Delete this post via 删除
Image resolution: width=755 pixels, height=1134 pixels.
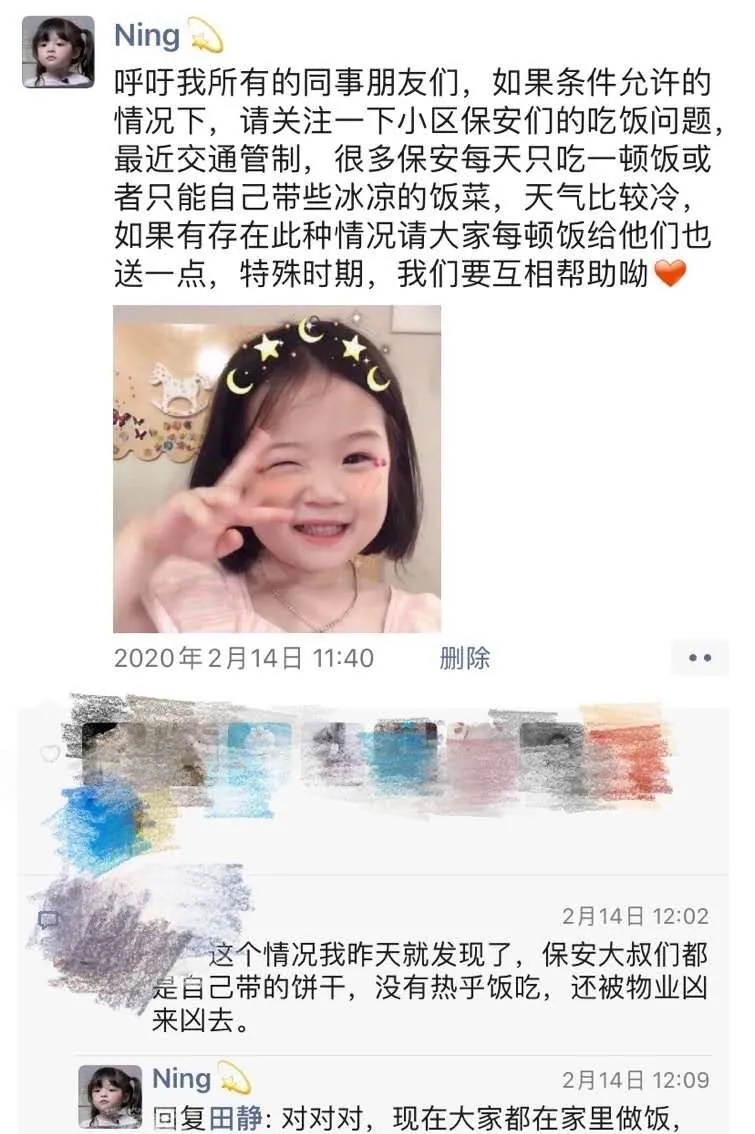(464, 658)
